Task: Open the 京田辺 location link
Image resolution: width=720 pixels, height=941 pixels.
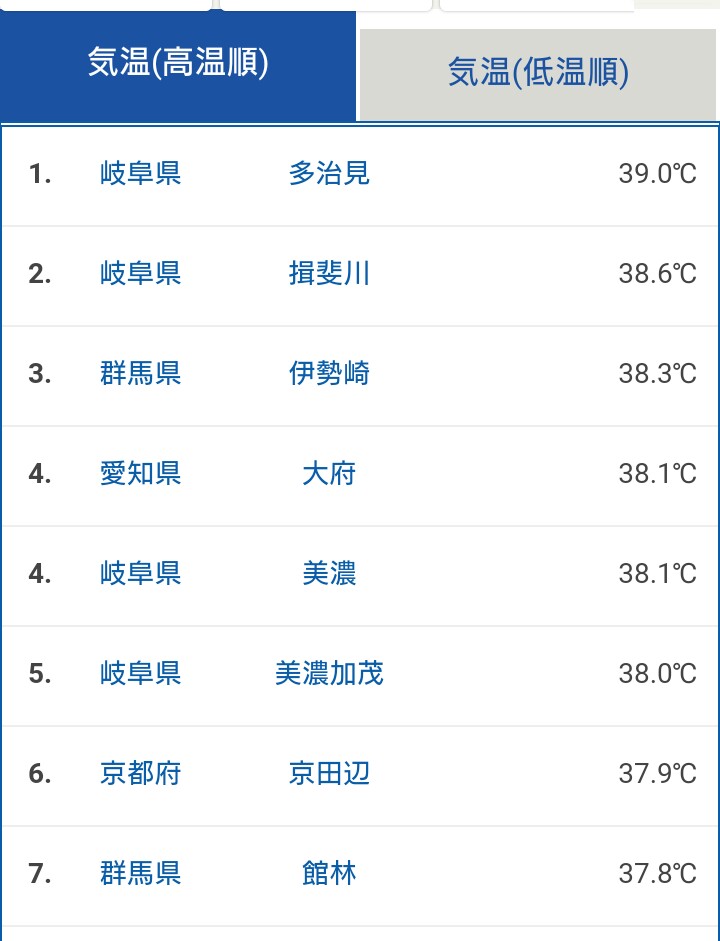Action: (x=329, y=774)
